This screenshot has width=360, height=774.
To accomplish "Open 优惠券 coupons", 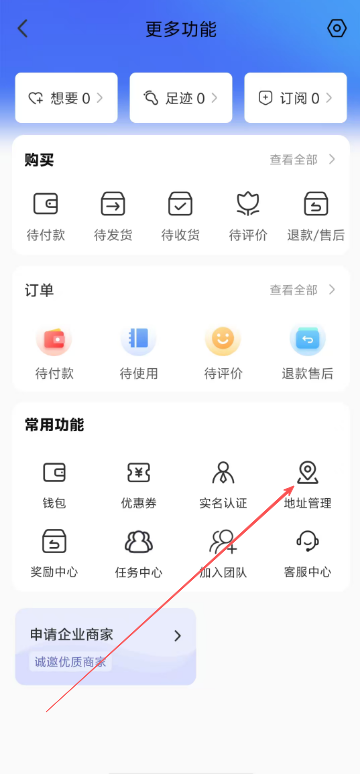I will point(139,485).
